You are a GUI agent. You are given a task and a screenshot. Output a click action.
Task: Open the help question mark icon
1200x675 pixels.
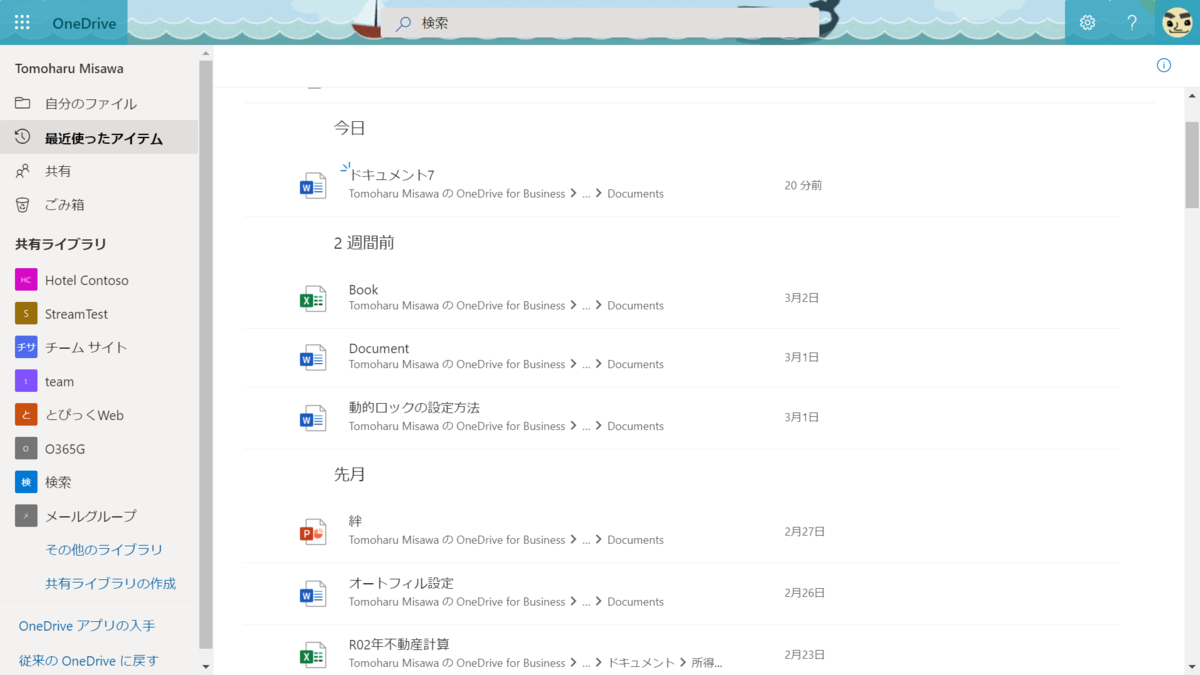click(x=1132, y=22)
